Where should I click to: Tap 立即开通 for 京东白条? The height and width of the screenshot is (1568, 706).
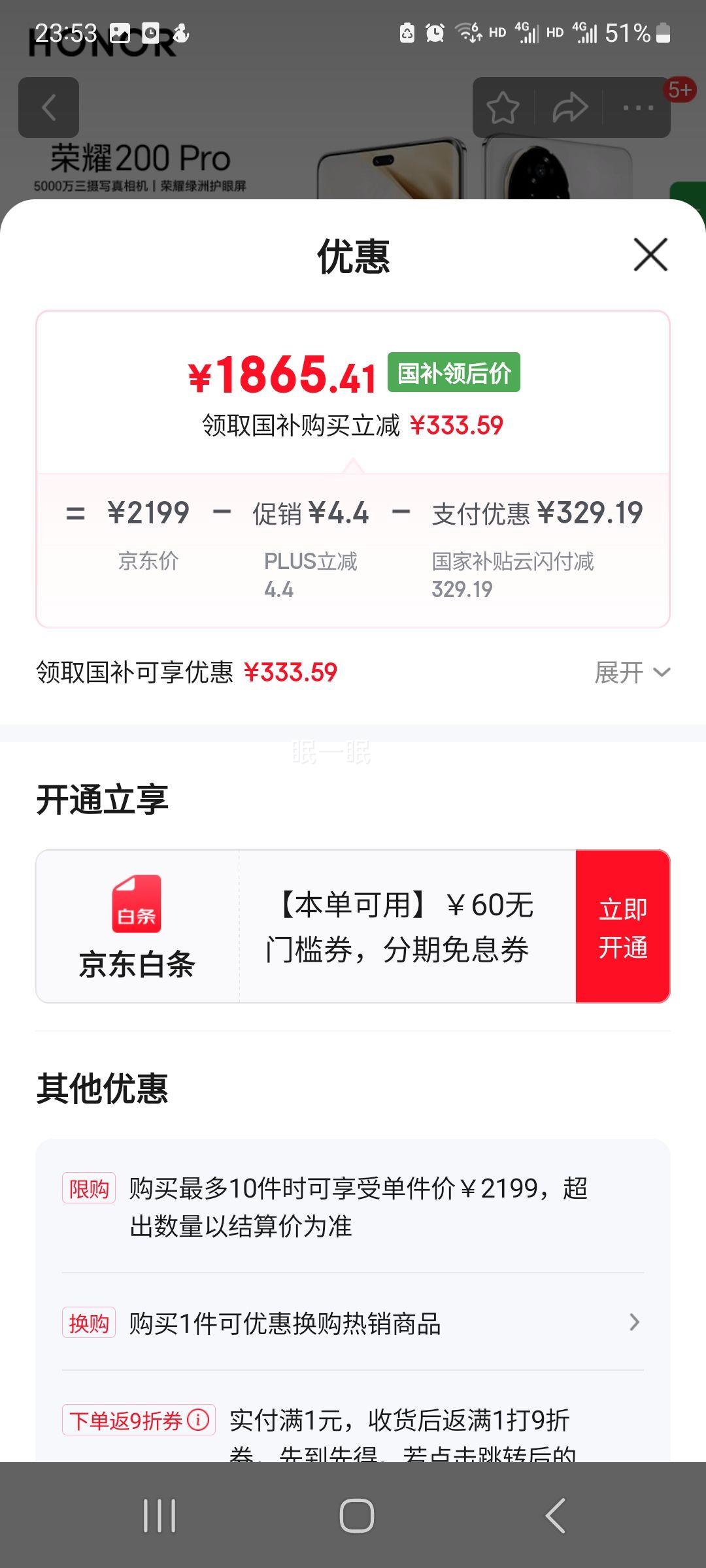click(623, 926)
